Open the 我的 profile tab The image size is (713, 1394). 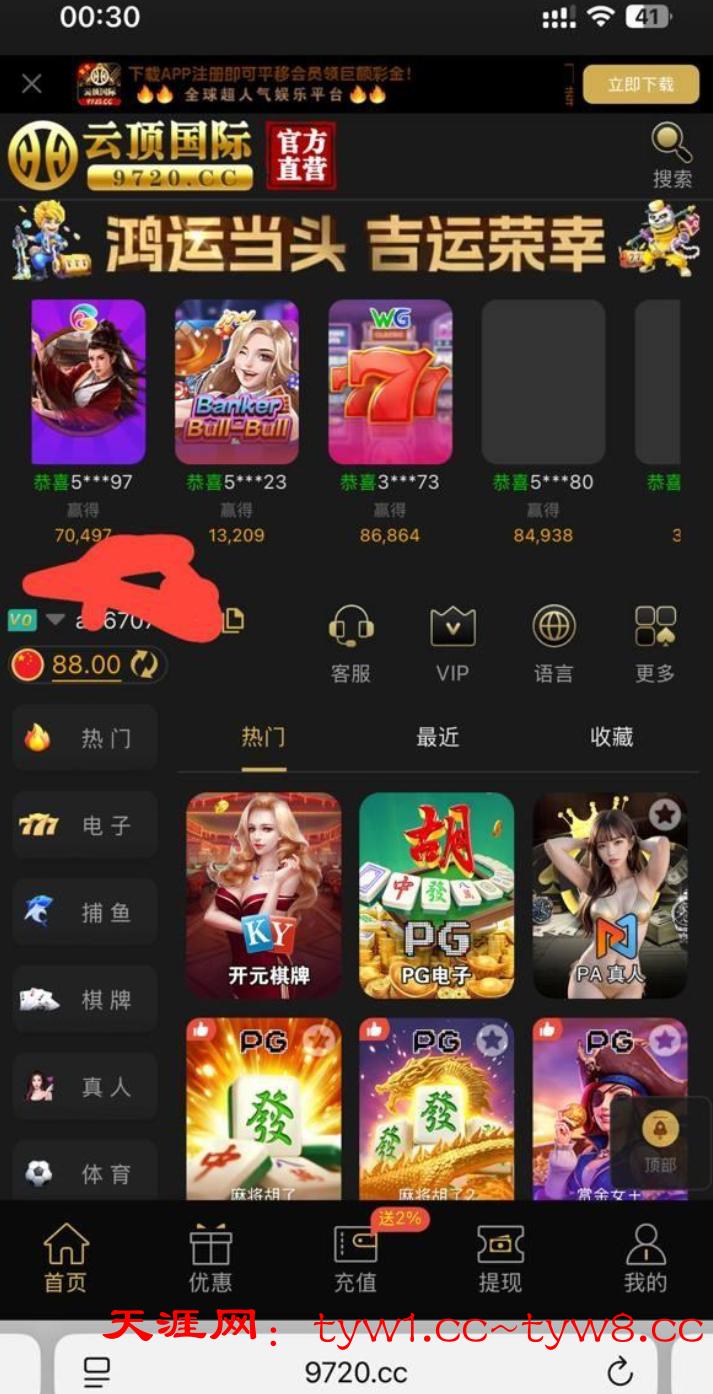click(645, 1259)
